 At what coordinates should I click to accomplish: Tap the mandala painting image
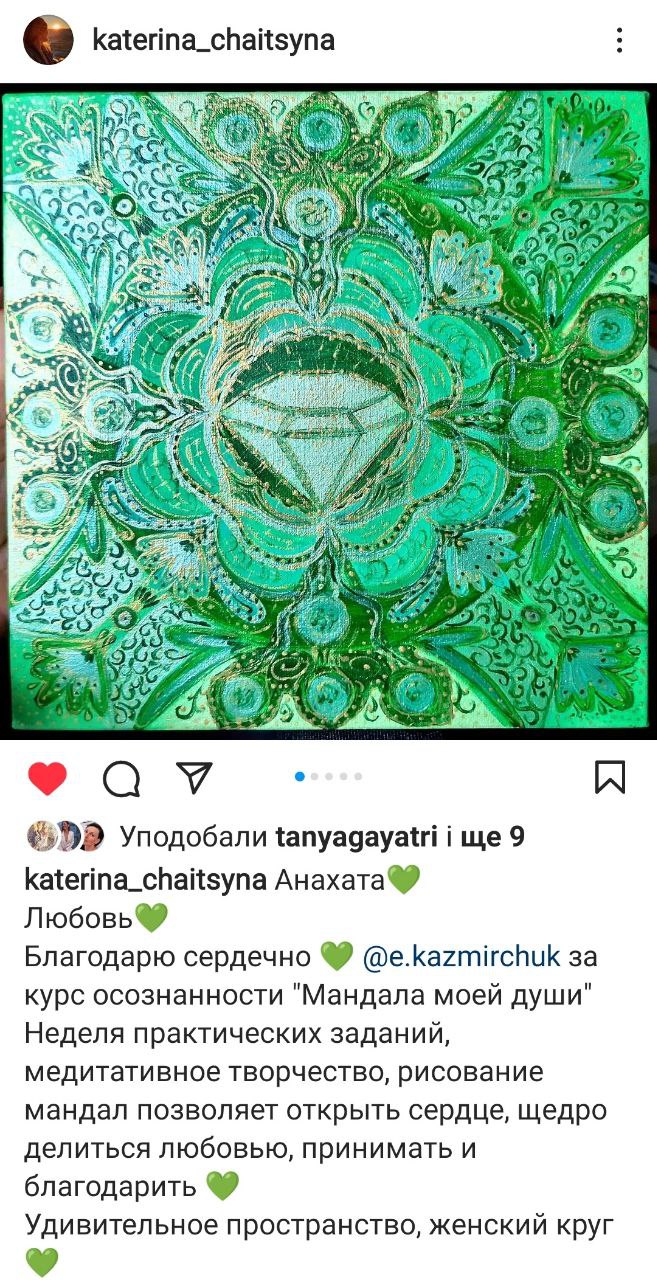point(328,410)
